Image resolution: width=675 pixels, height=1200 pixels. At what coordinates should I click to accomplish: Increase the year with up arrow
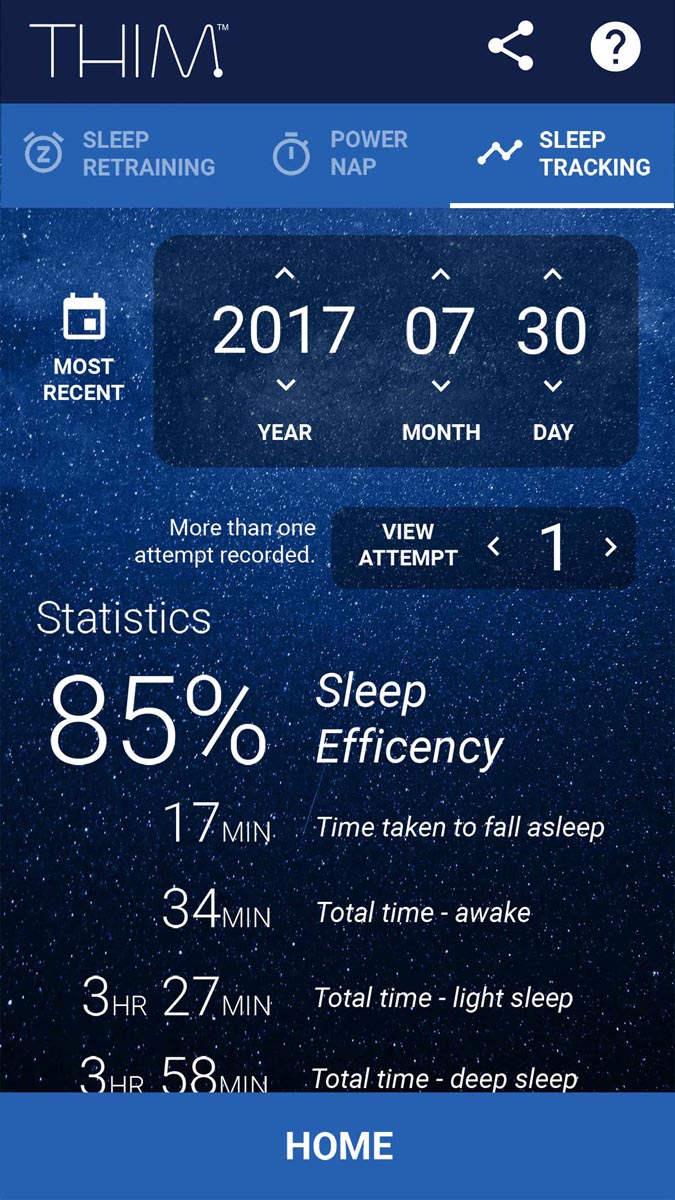click(285, 274)
